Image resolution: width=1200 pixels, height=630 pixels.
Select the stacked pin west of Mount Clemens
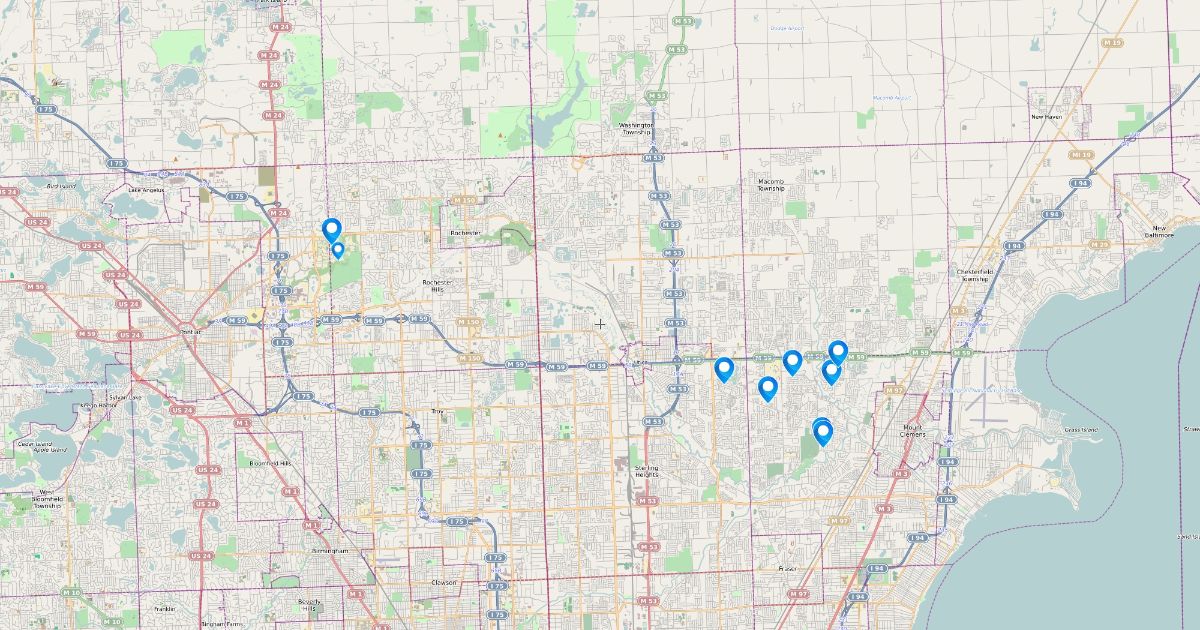click(823, 432)
